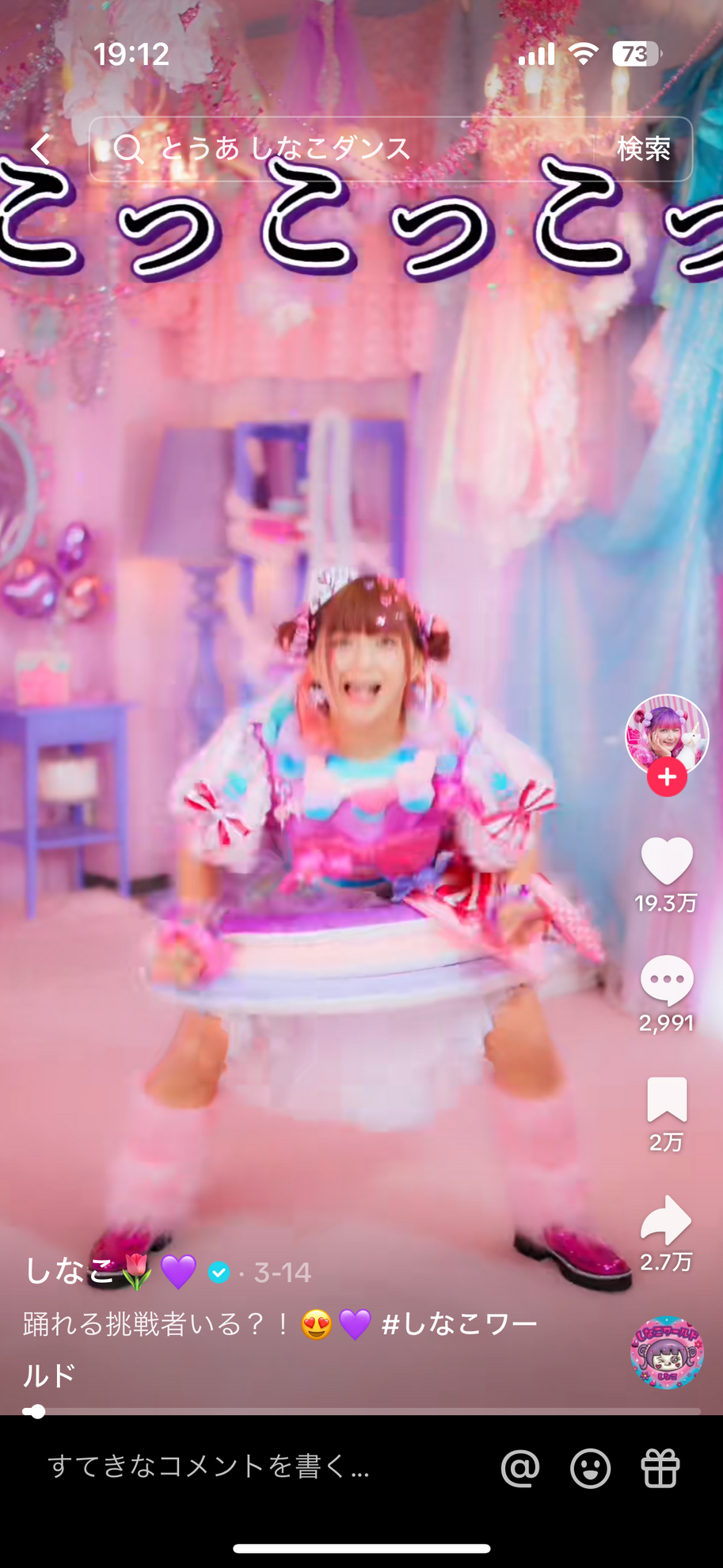The width and height of the screenshot is (723, 1568).
Task: Tap the video progress bar
Action: 361,1411
